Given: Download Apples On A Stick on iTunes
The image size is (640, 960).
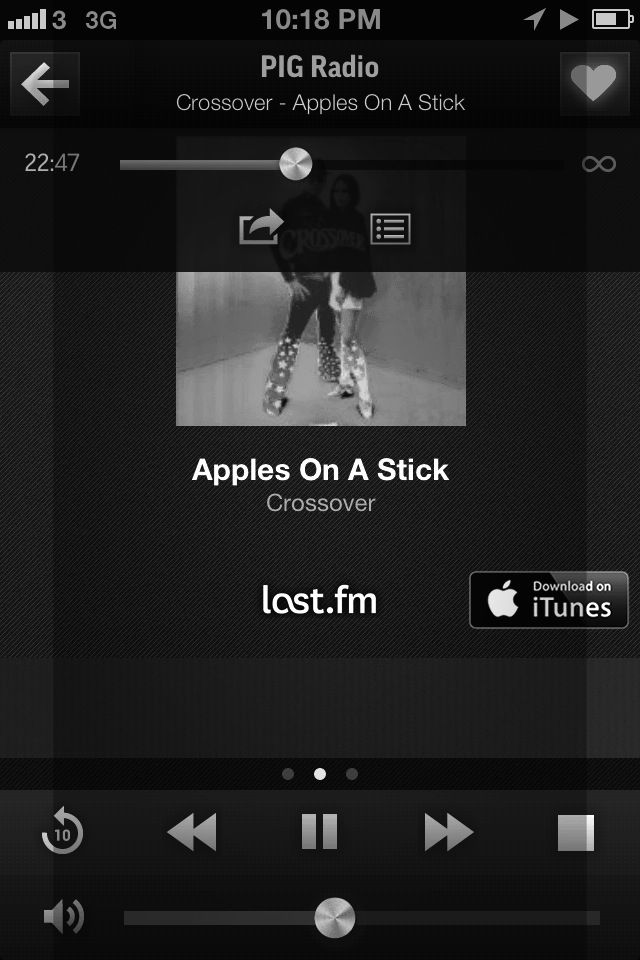Looking at the screenshot, I should [548, 600].
